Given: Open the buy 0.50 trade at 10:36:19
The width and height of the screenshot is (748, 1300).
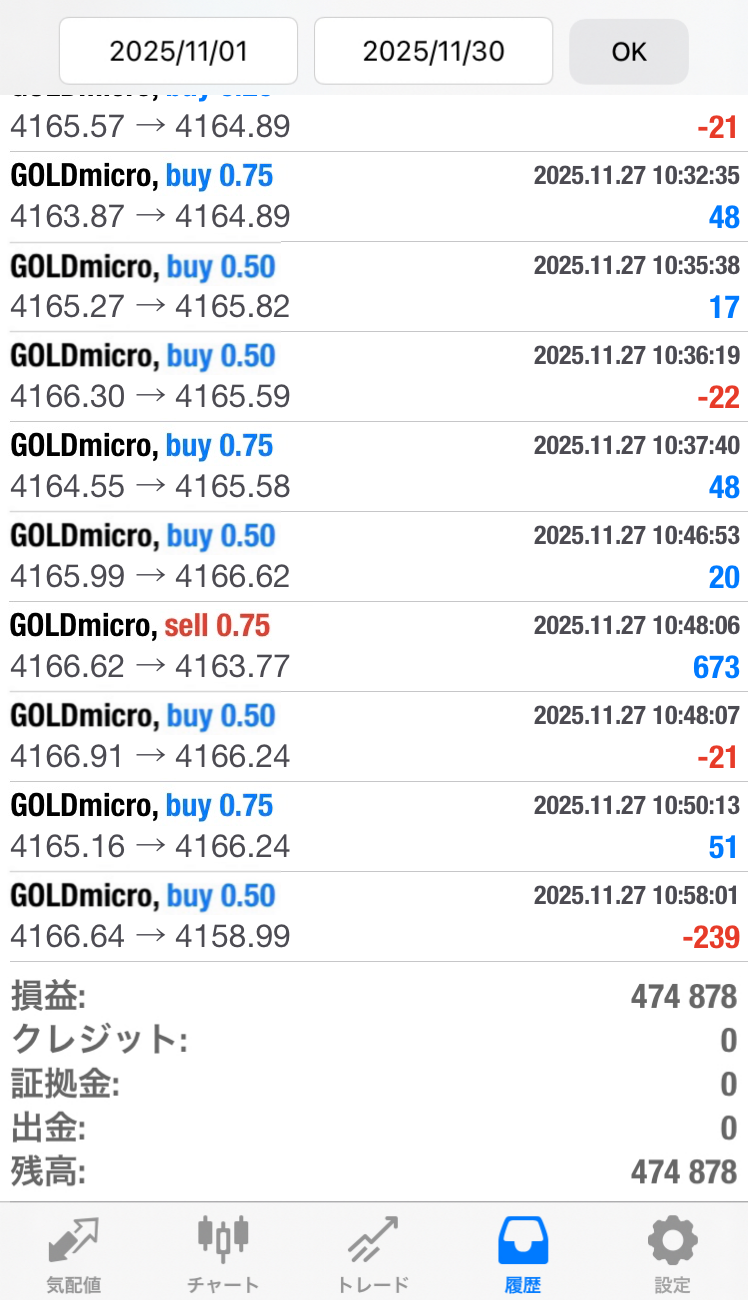Looking at the screenshot, I should pyautogui.click(x=374, y=377).
